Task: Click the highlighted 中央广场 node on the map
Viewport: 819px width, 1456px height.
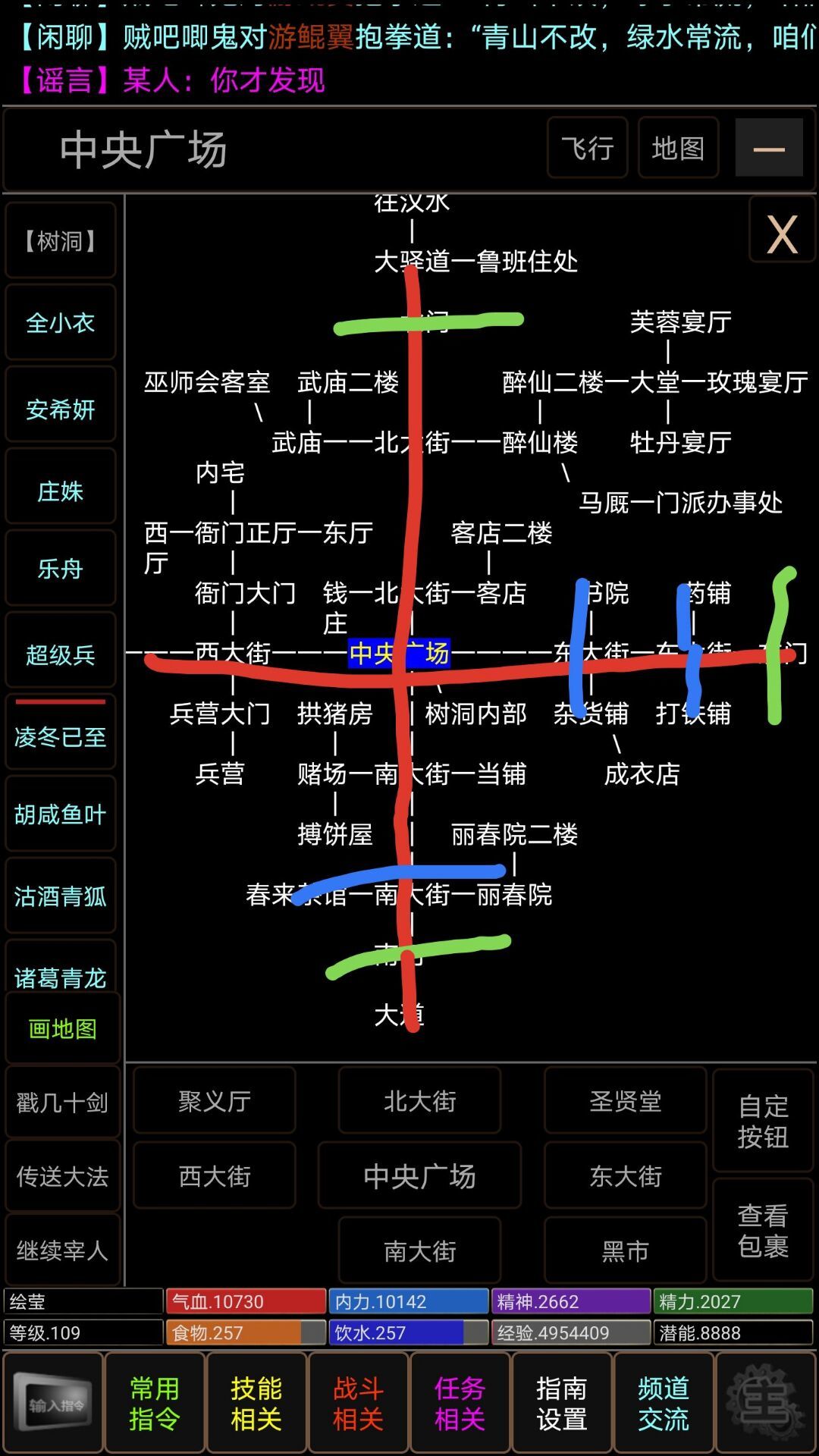Action: pos(398,652)
